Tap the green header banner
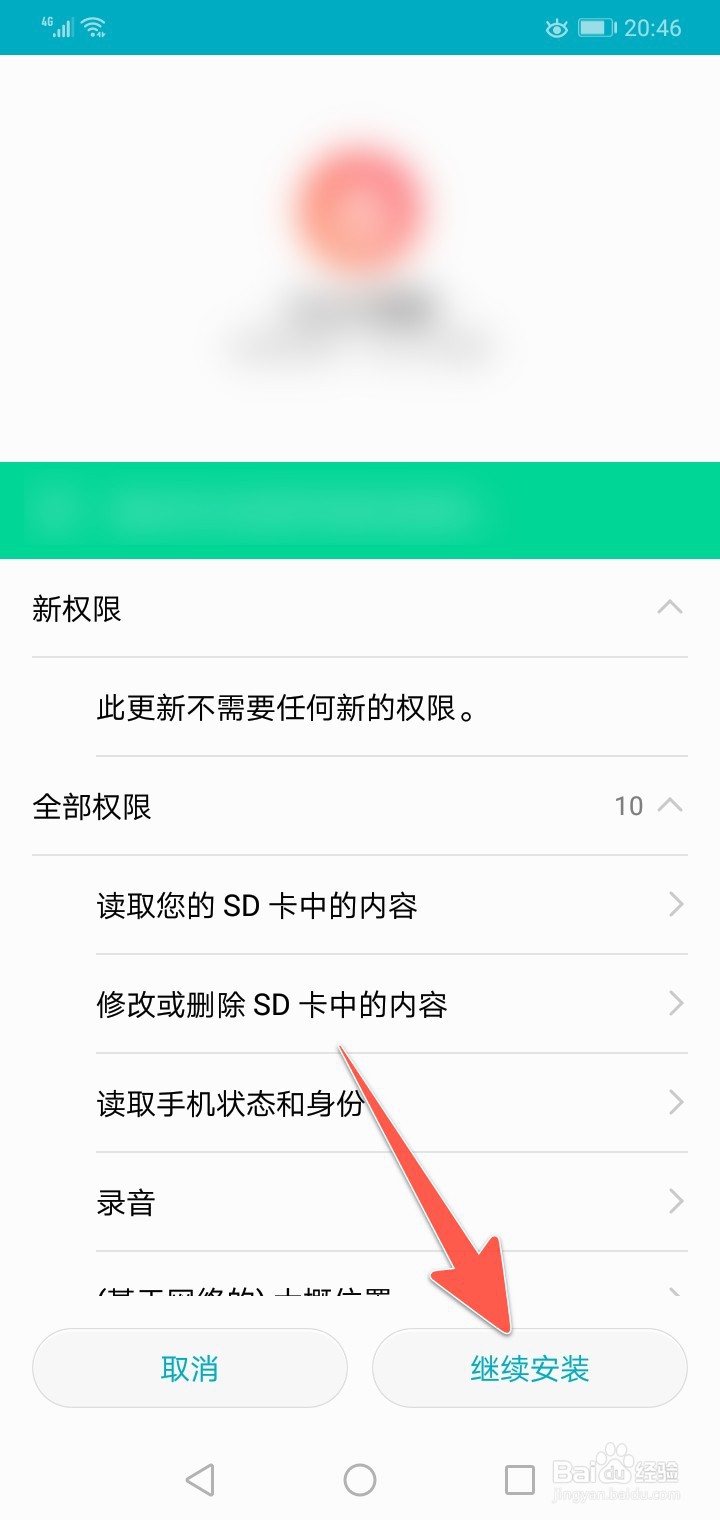The image size is (720, 1520). click(360, 510)
